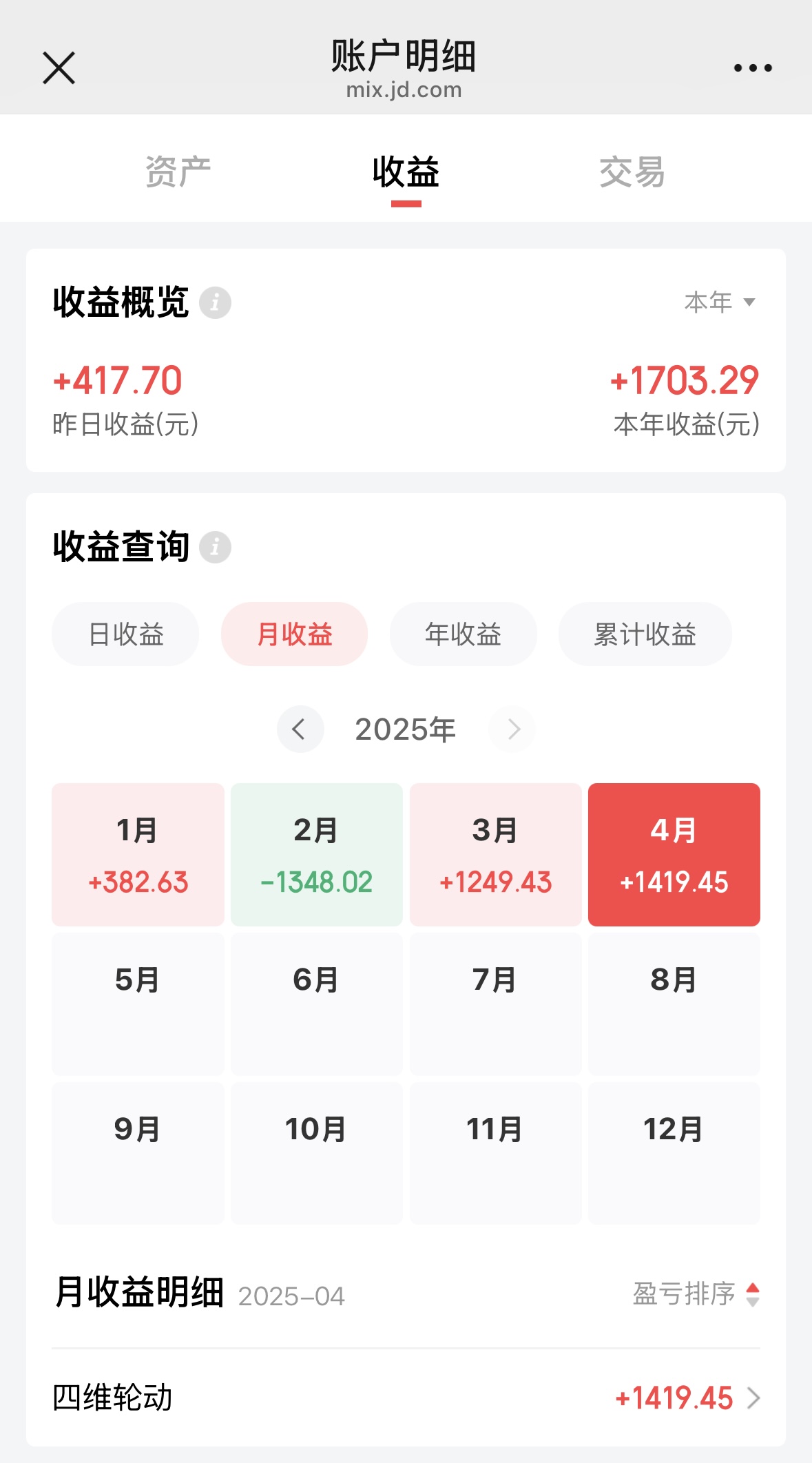812x1463 pixels.
Task: Select the 累计收益 chip
Action: pos(645,634)
